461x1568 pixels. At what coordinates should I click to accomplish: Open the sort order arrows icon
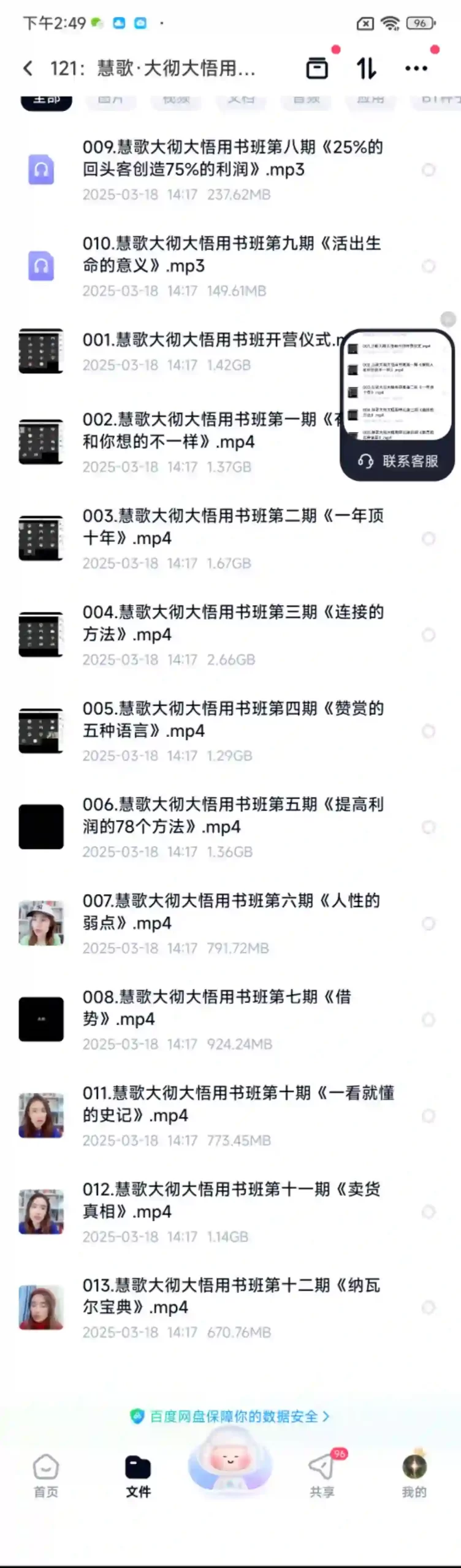(367, 68)
